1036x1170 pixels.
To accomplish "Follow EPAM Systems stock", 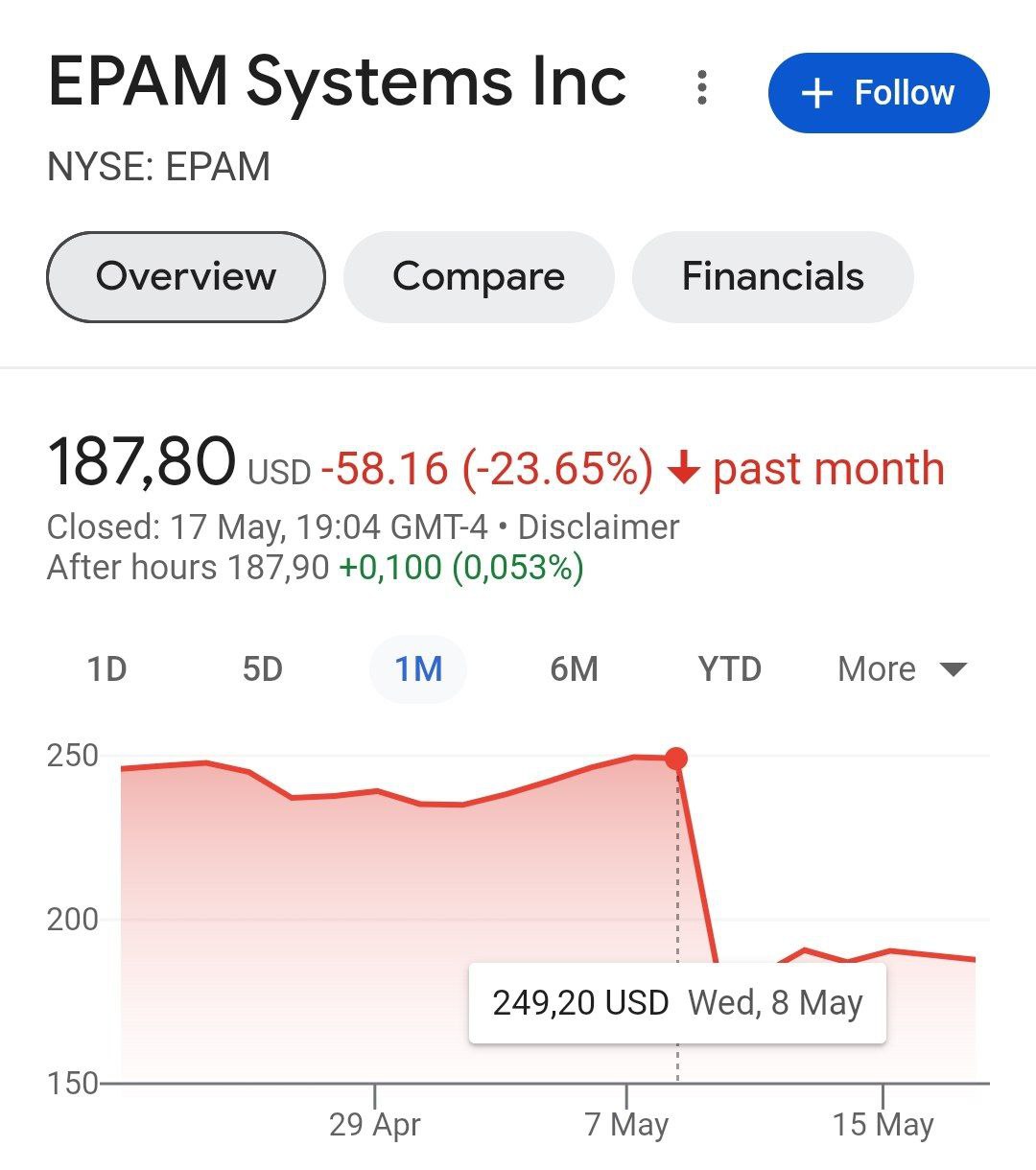I will click(x=878, y=93).
